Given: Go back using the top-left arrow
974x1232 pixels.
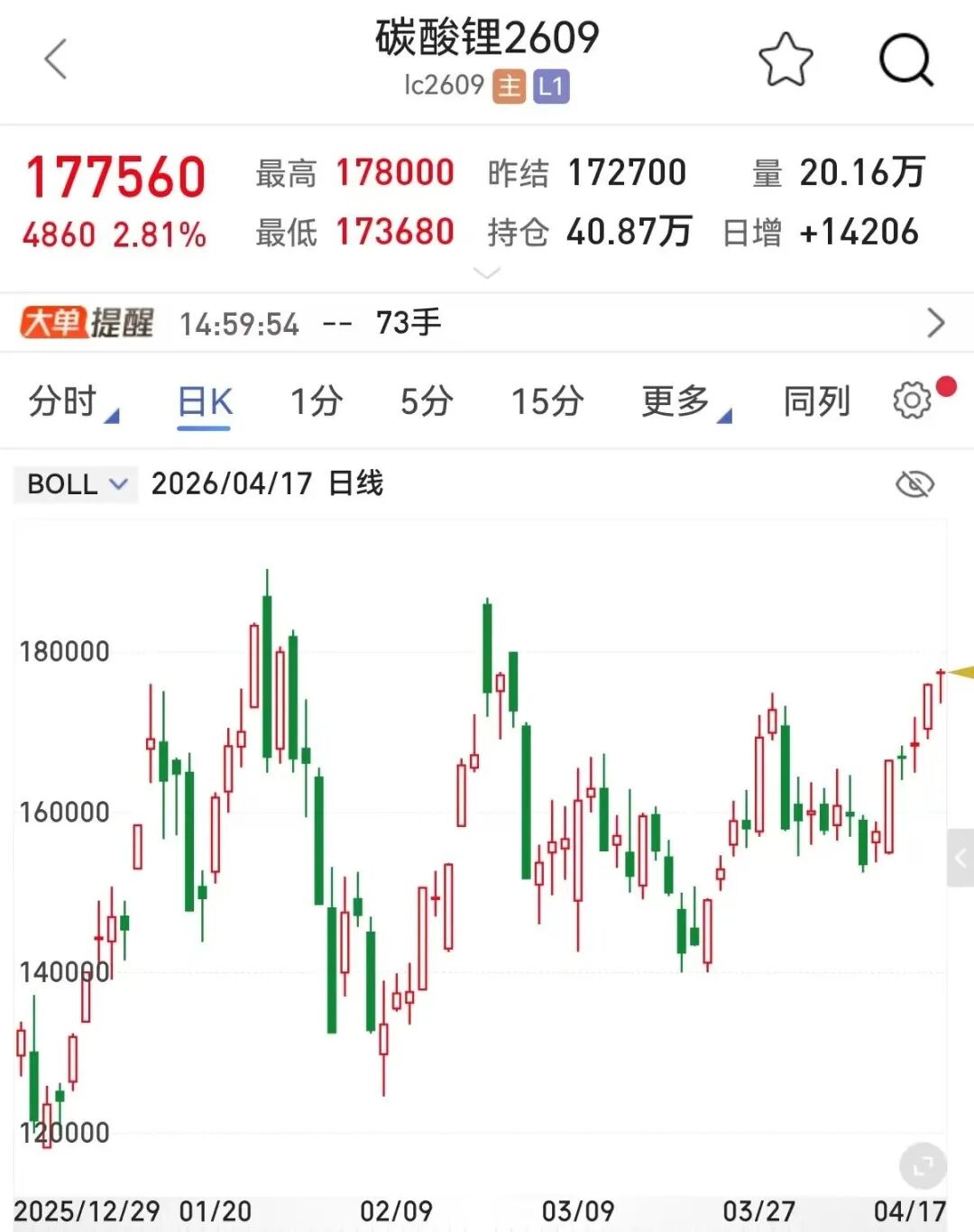Looking at the screenshot, I should tap(56, 60).
